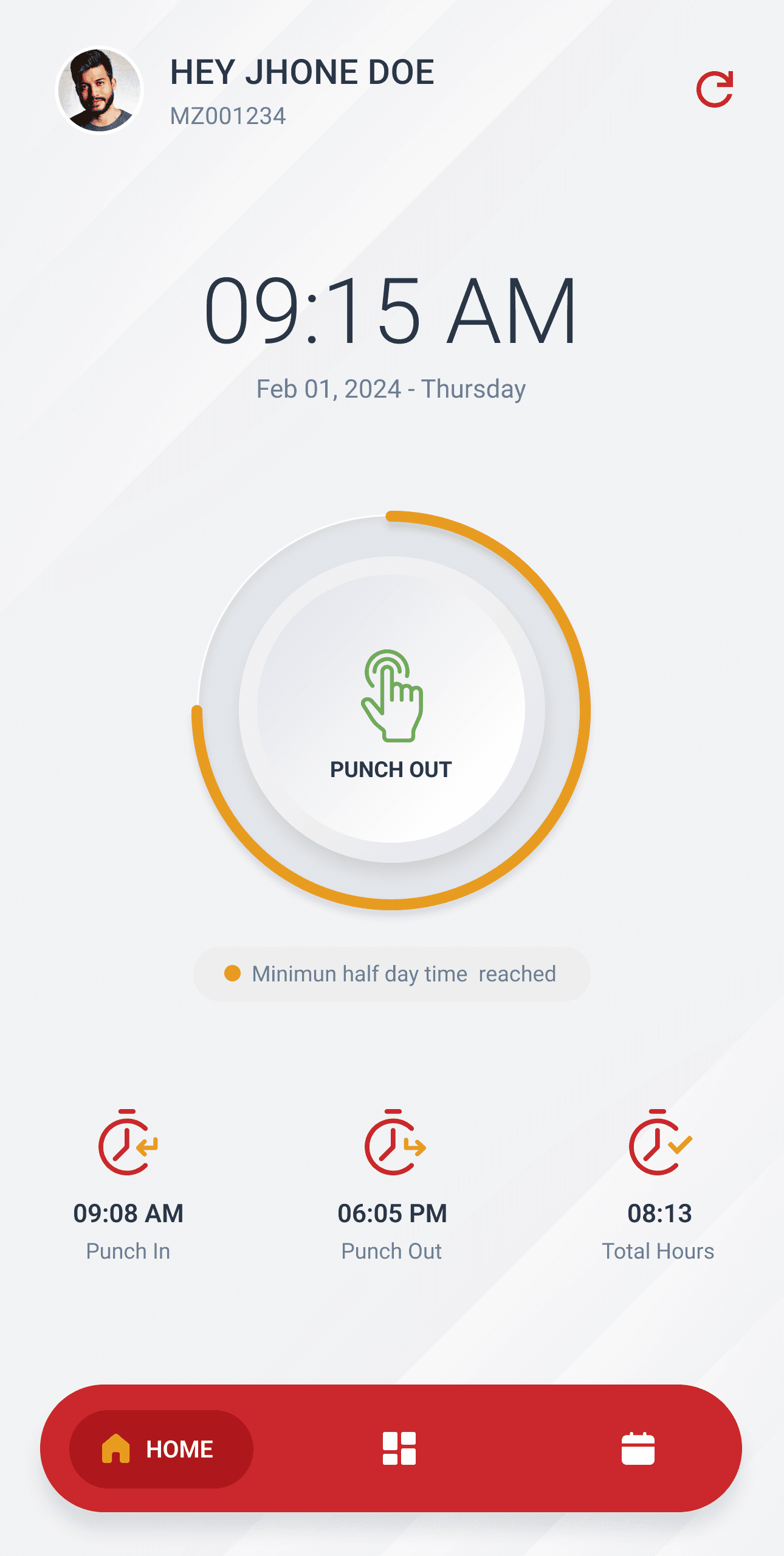The width and height of the screenshot is (784, 1556).
Task: Switch to the Home tab
Action: pos(161,1449)
